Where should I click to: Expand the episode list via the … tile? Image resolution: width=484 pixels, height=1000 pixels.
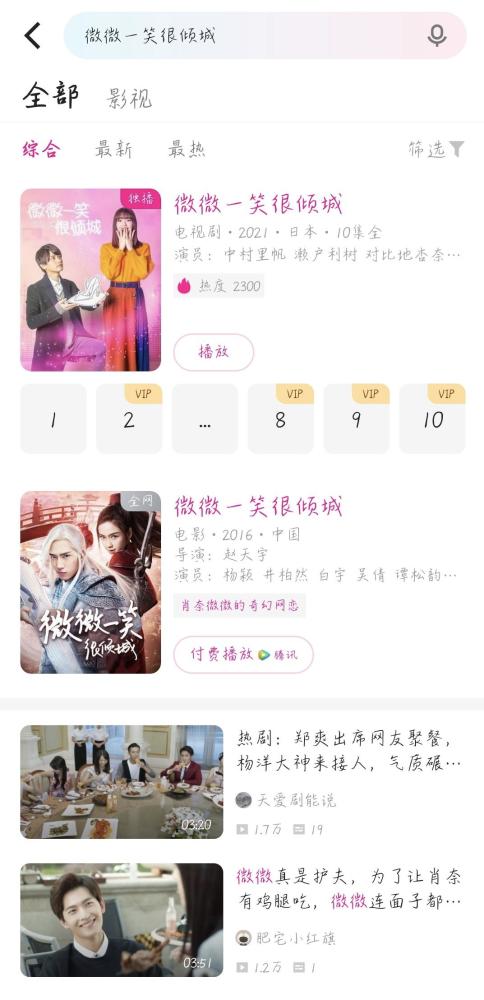click(x=205, y=419)
